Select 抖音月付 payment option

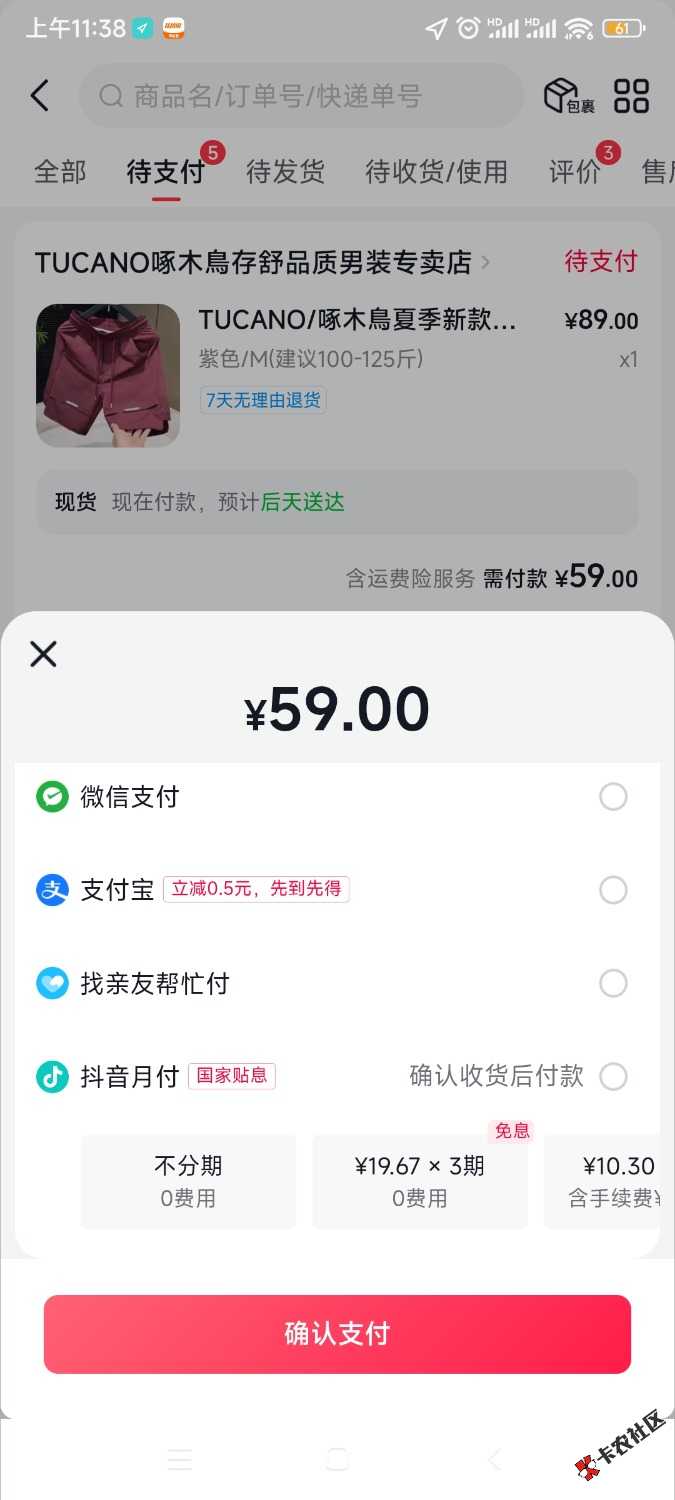(337, 1076)
